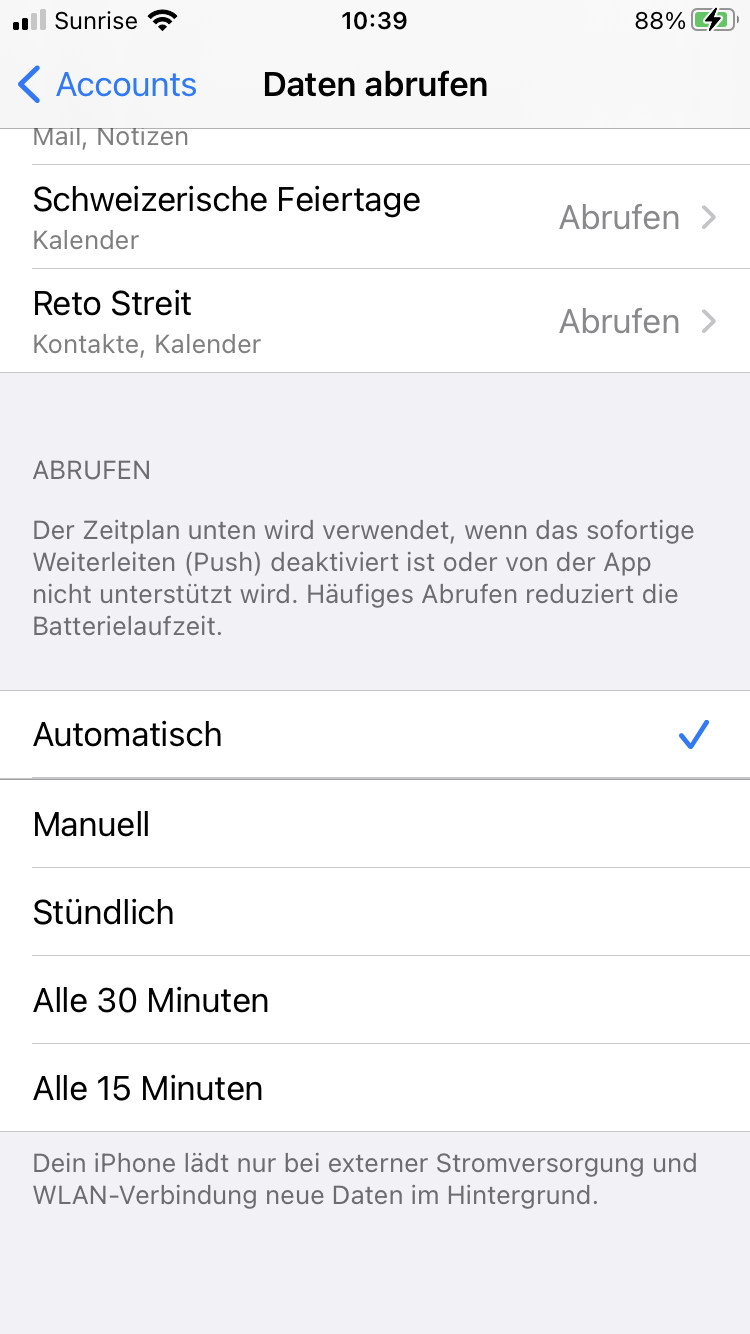Set fetch schedule to Stündlich
The height and width of the screenshot is (1334, 750).
(x=375, y=912)
